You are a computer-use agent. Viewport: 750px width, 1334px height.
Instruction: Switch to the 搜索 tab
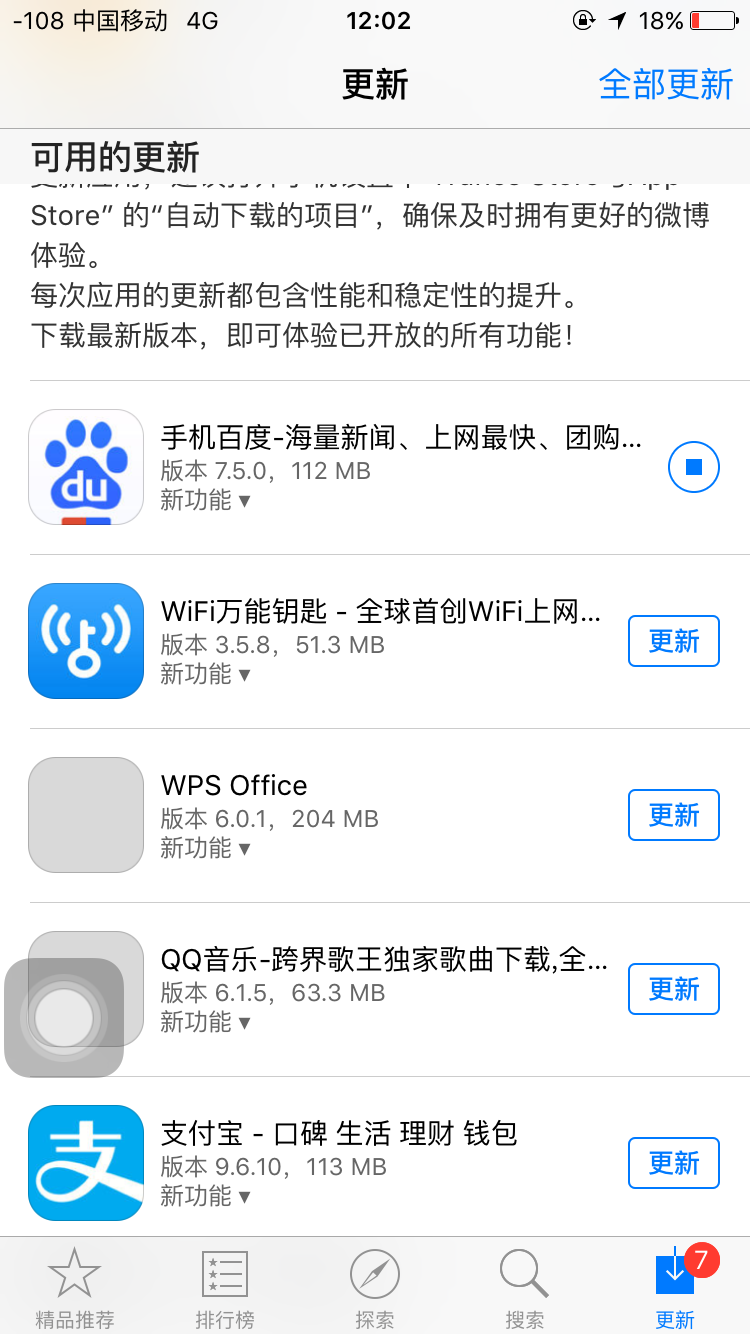point(525,1287)
